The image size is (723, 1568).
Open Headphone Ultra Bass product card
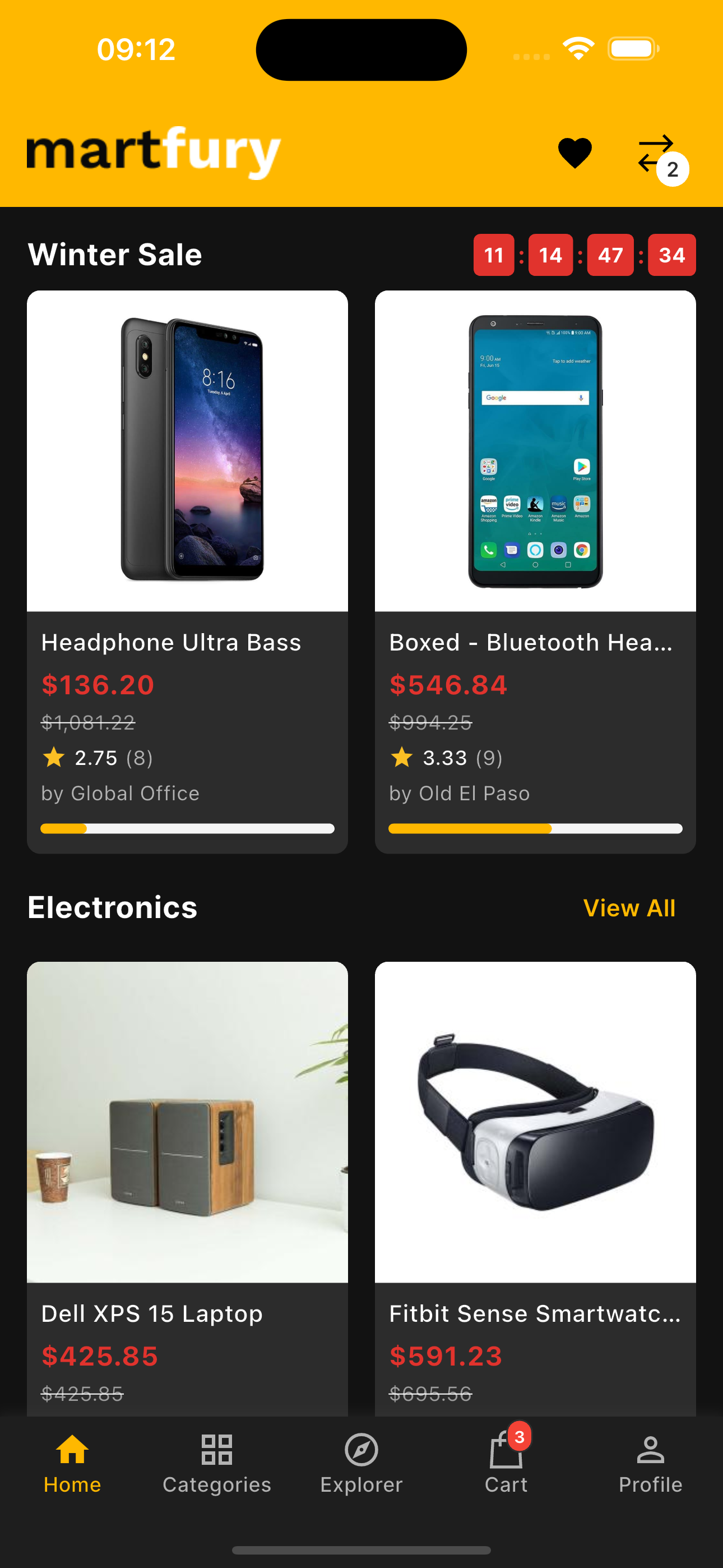point(187,571)
